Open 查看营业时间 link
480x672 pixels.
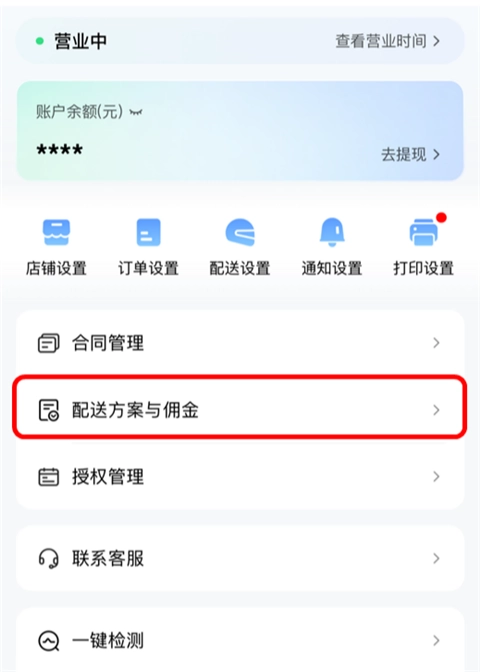pos(387,41)
